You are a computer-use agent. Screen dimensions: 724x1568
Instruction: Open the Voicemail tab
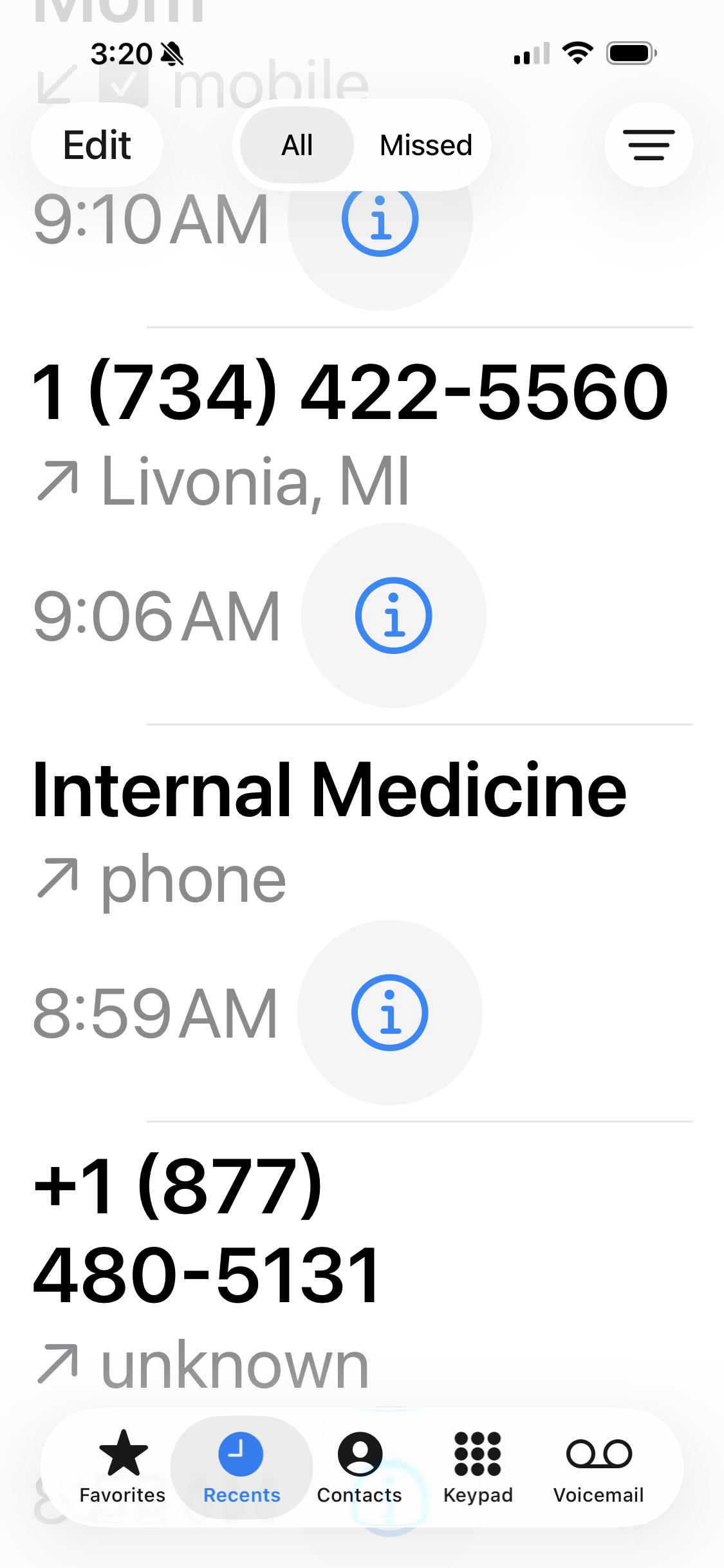[x=599, y=1467]
